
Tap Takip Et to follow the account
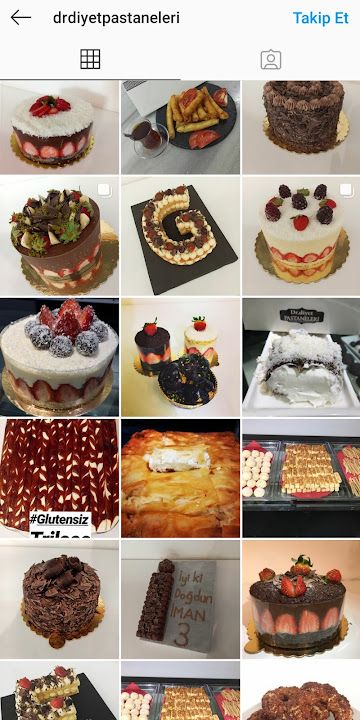[321, 18]
